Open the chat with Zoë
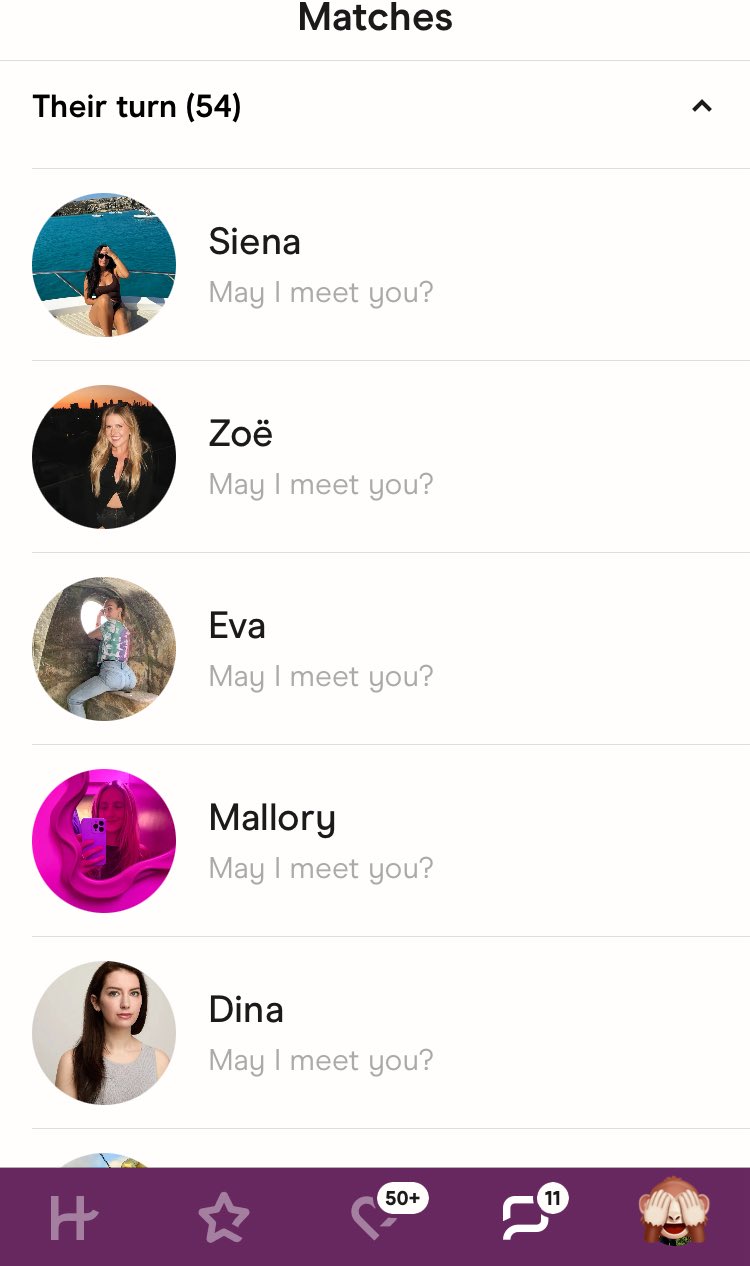Screen dimensions: 750x1266 pos(375,456)
